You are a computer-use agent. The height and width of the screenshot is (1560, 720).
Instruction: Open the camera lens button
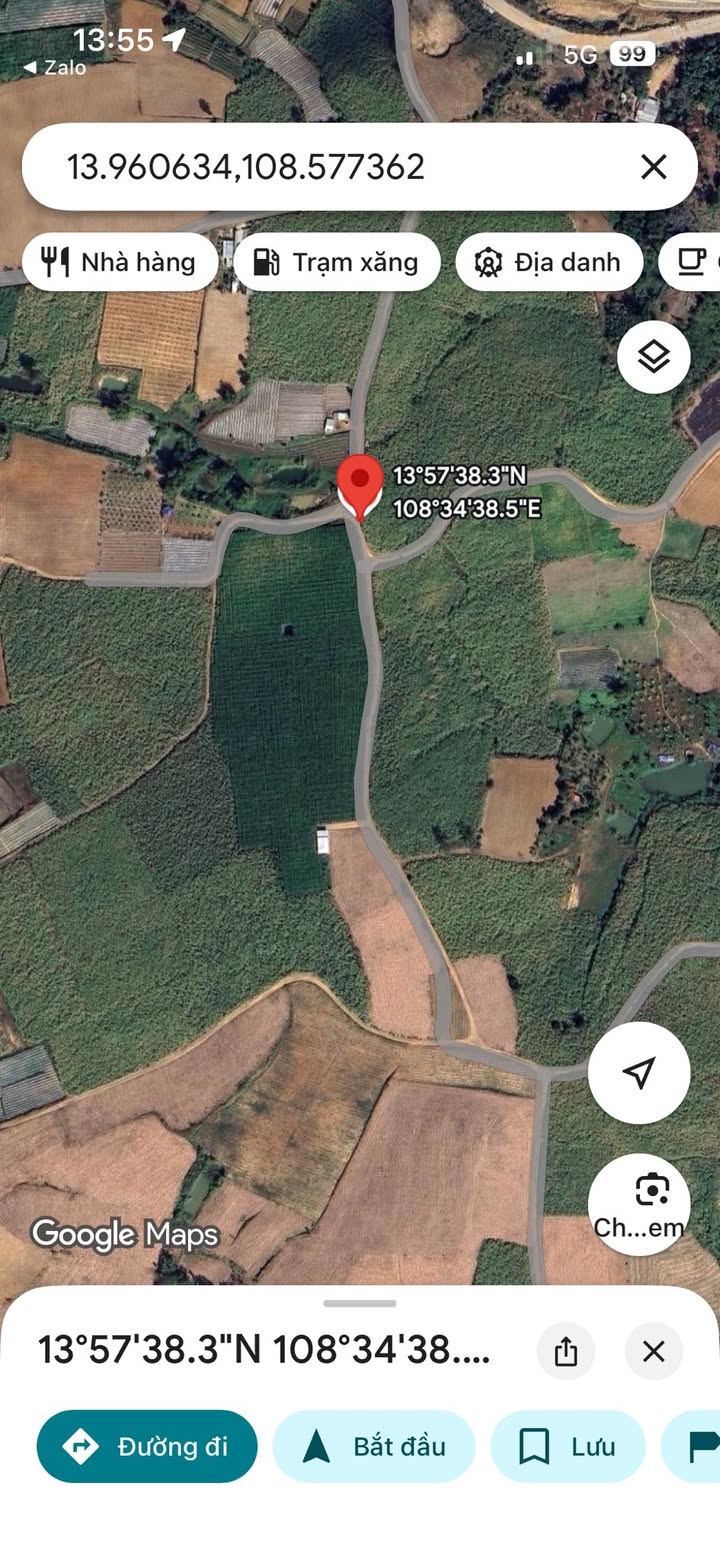(639, 1205)
